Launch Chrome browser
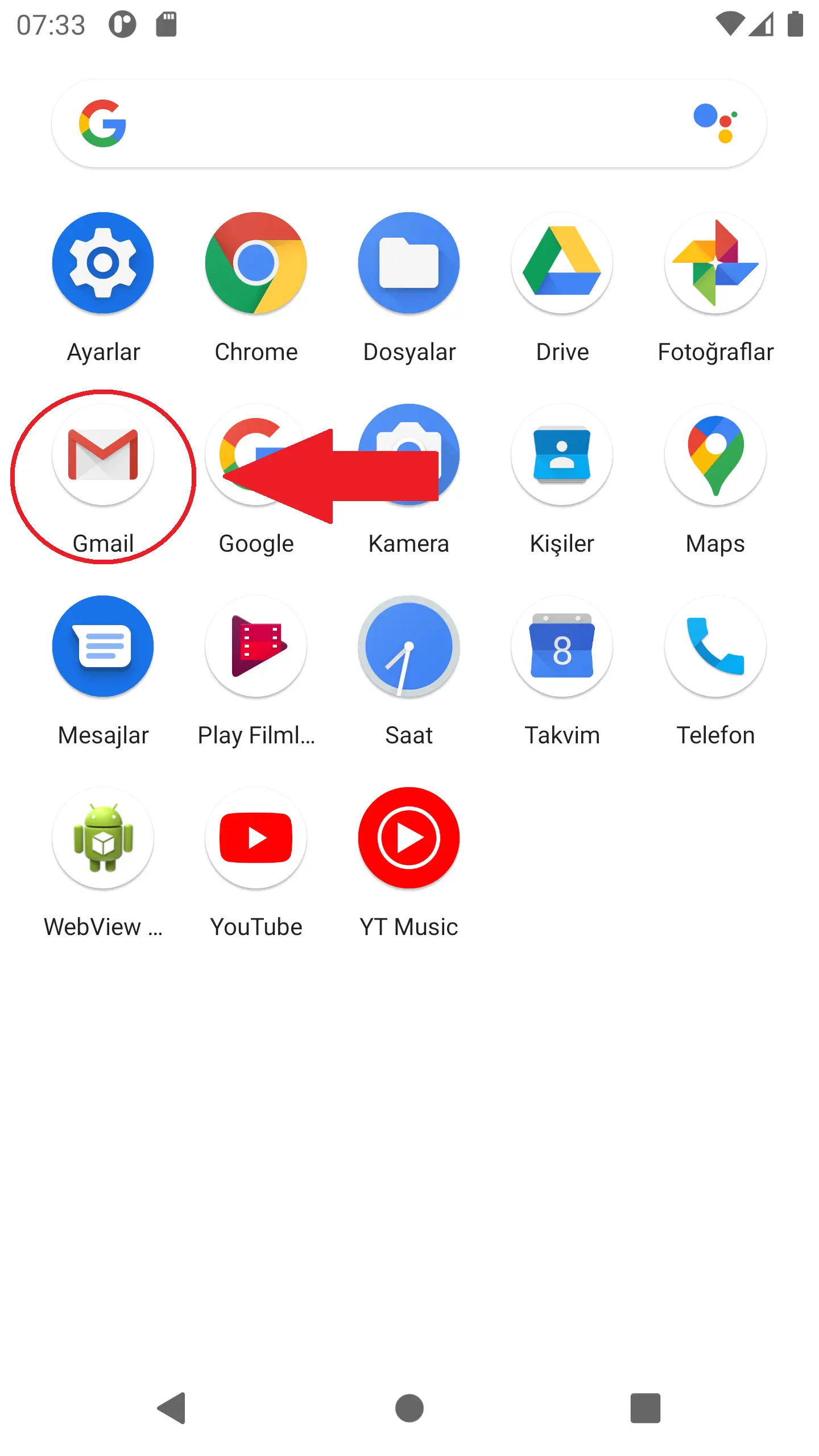 256,263
